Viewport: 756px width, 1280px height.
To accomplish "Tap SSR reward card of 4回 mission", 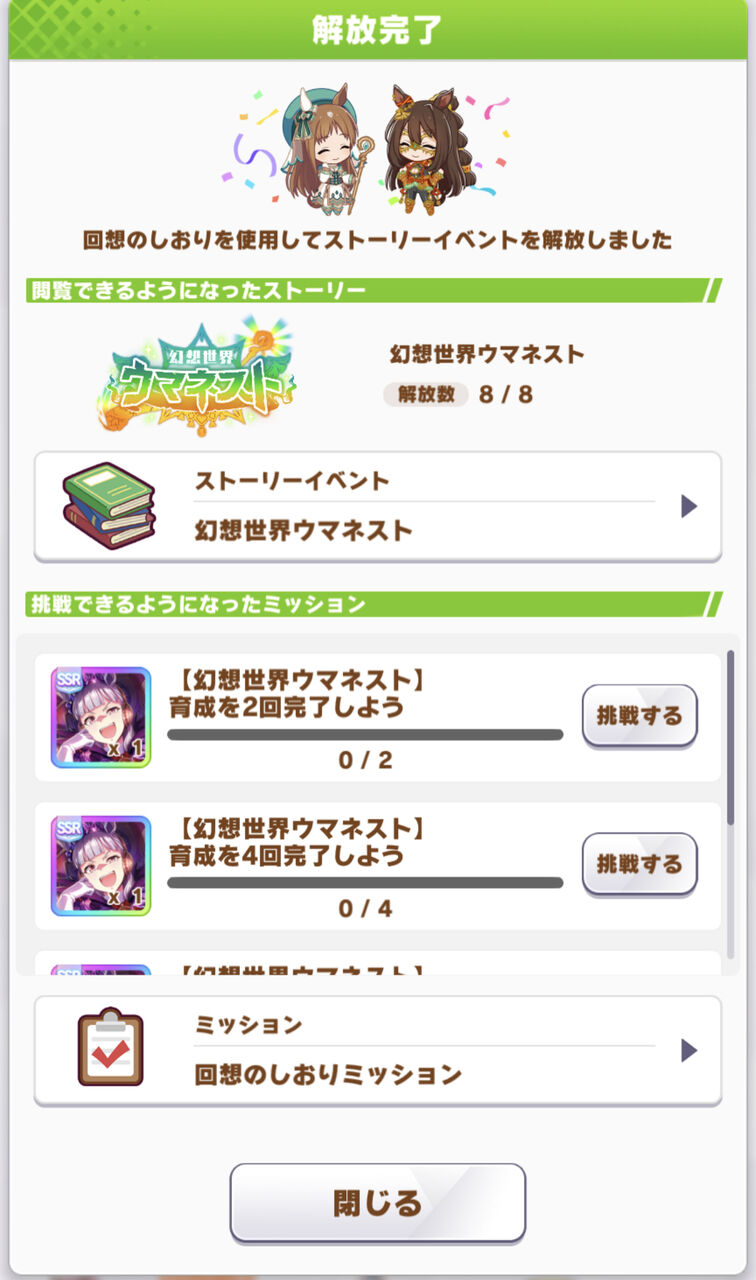I will coord(101,866).
